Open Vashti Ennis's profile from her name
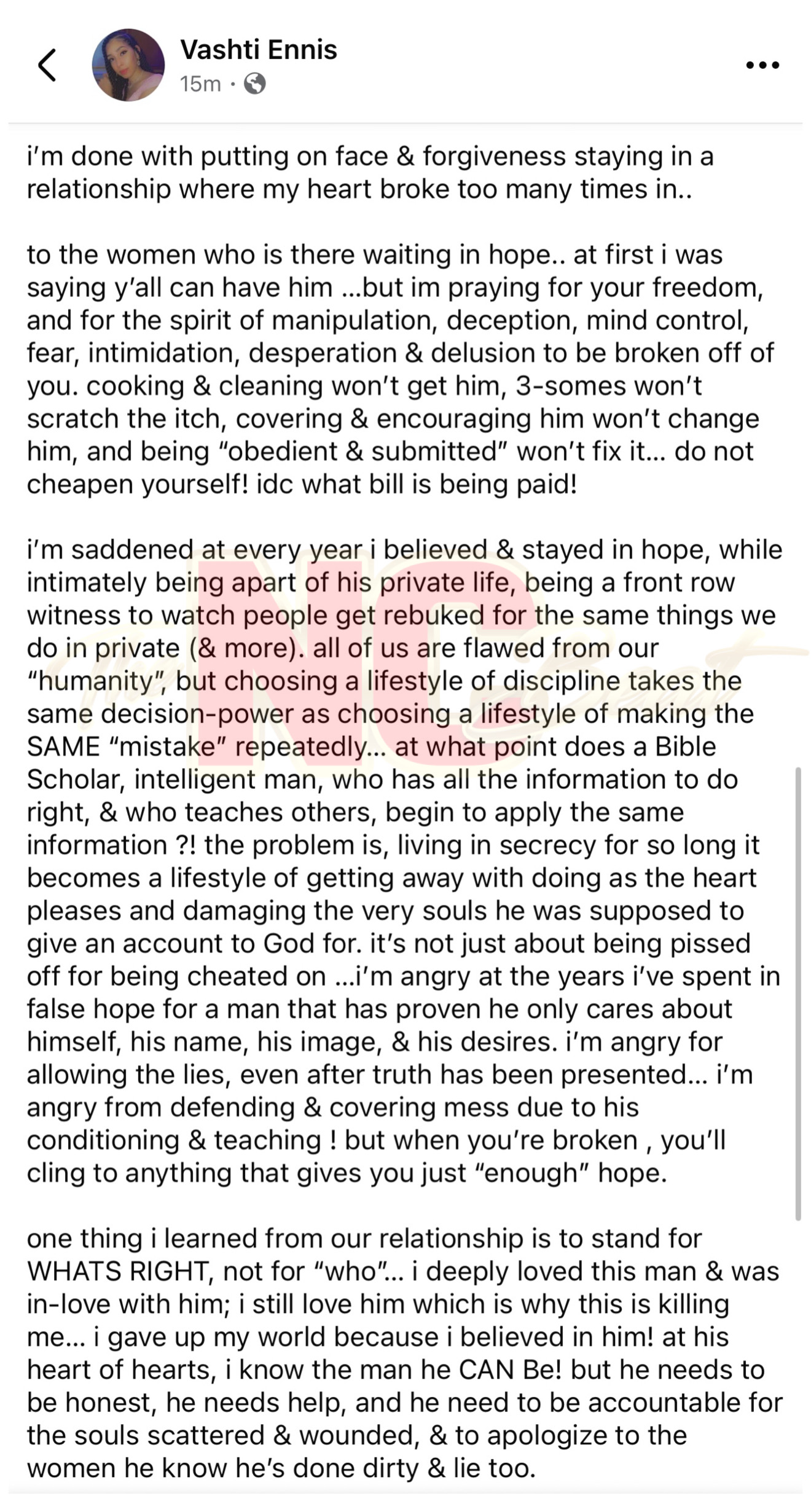 click(x=258, y=50)
